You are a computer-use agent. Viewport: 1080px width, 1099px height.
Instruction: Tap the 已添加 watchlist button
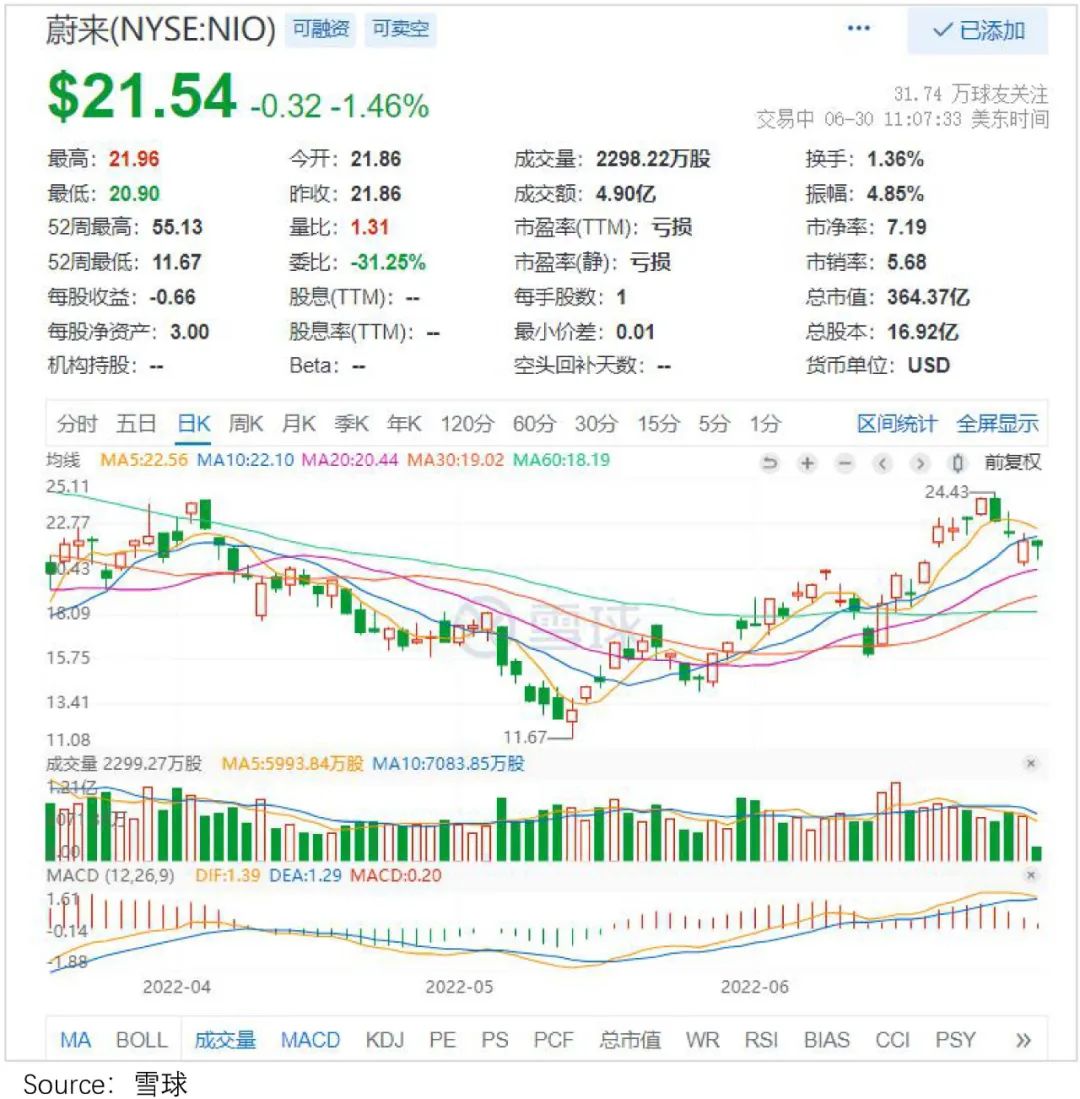[978, 31]
